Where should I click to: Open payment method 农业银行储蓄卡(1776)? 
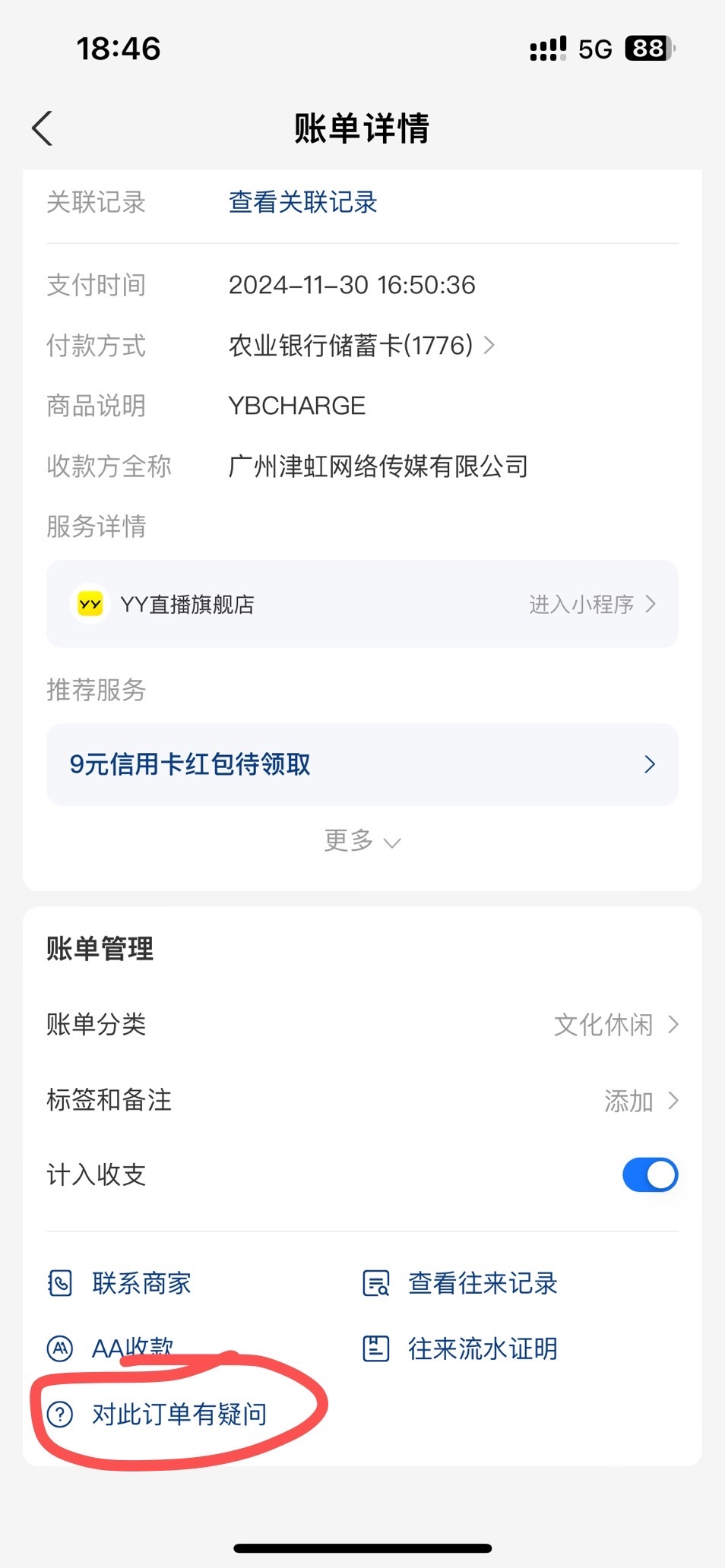point(361,346)
